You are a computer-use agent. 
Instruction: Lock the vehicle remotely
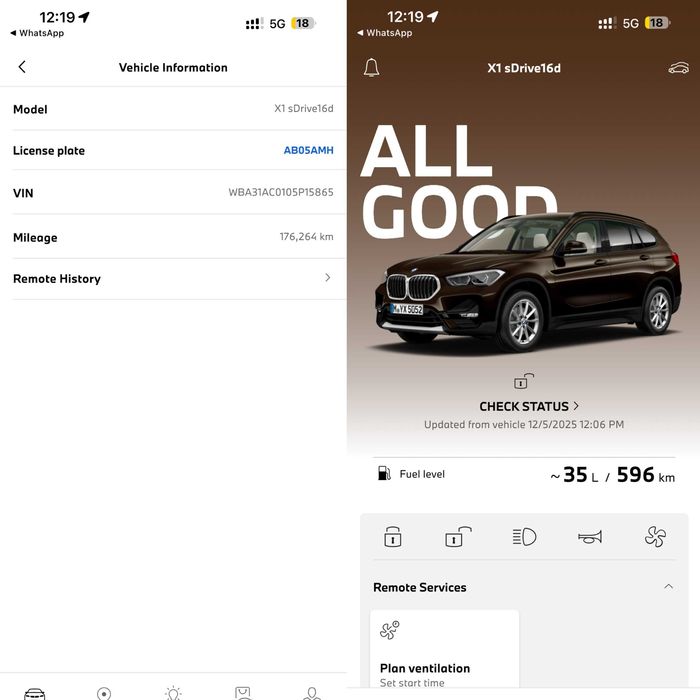point(393,537)
